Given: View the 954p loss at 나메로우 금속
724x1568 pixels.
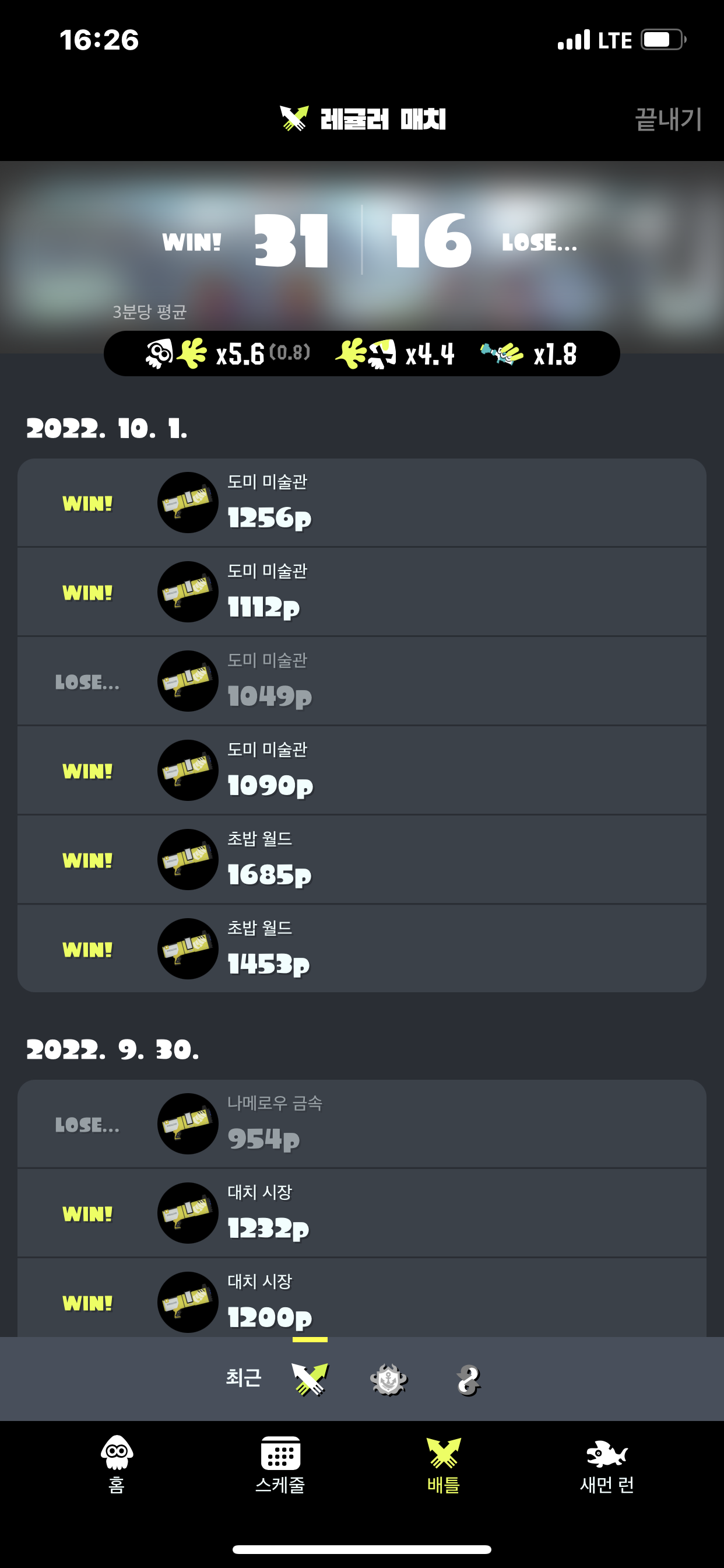Looking at the screenshot, I should pyautogui.click(x=361, y=1123).
